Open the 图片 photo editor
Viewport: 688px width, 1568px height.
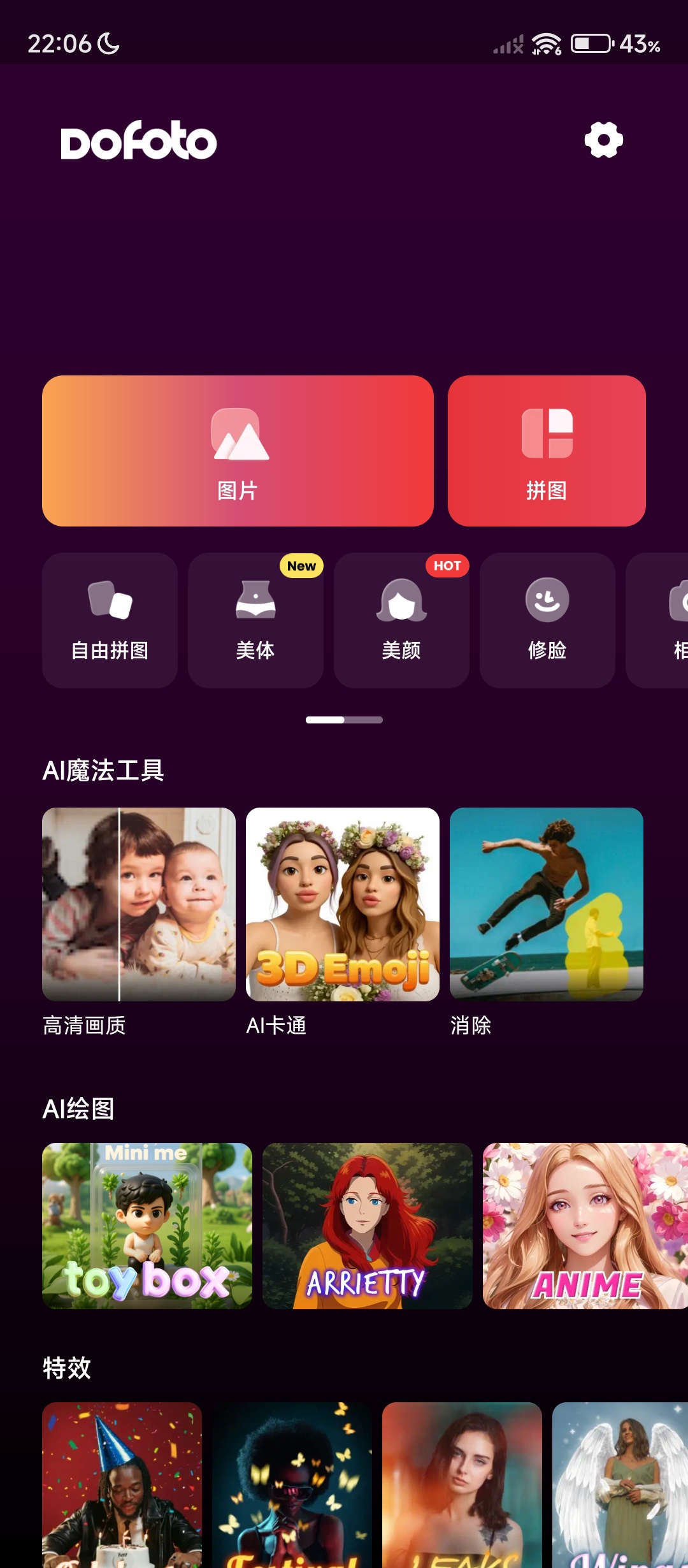click(238, 451)
